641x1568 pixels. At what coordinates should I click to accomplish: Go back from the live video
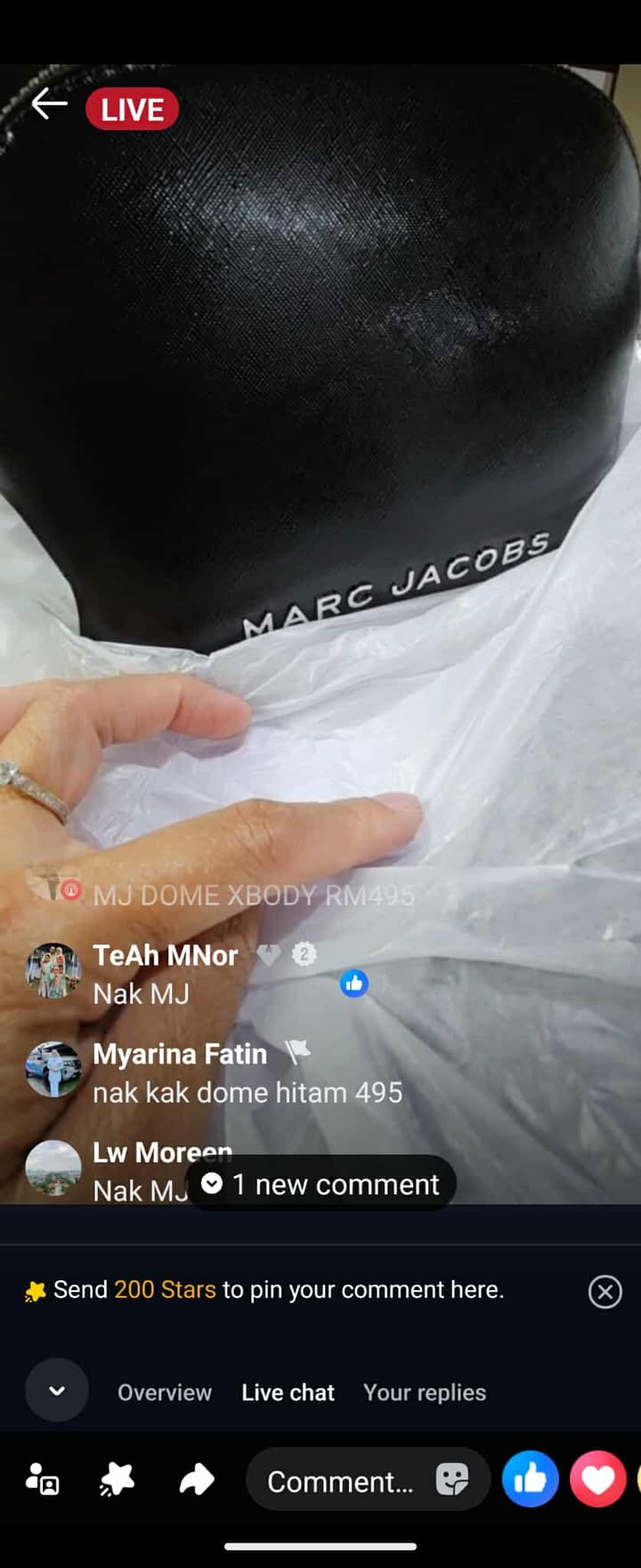pos(49,105)
